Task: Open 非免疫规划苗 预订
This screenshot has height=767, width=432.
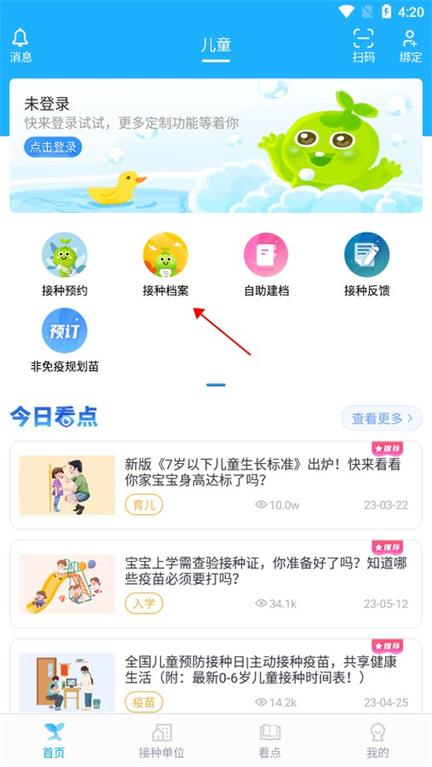Action: pyautogui.click(x=65, y=340)
